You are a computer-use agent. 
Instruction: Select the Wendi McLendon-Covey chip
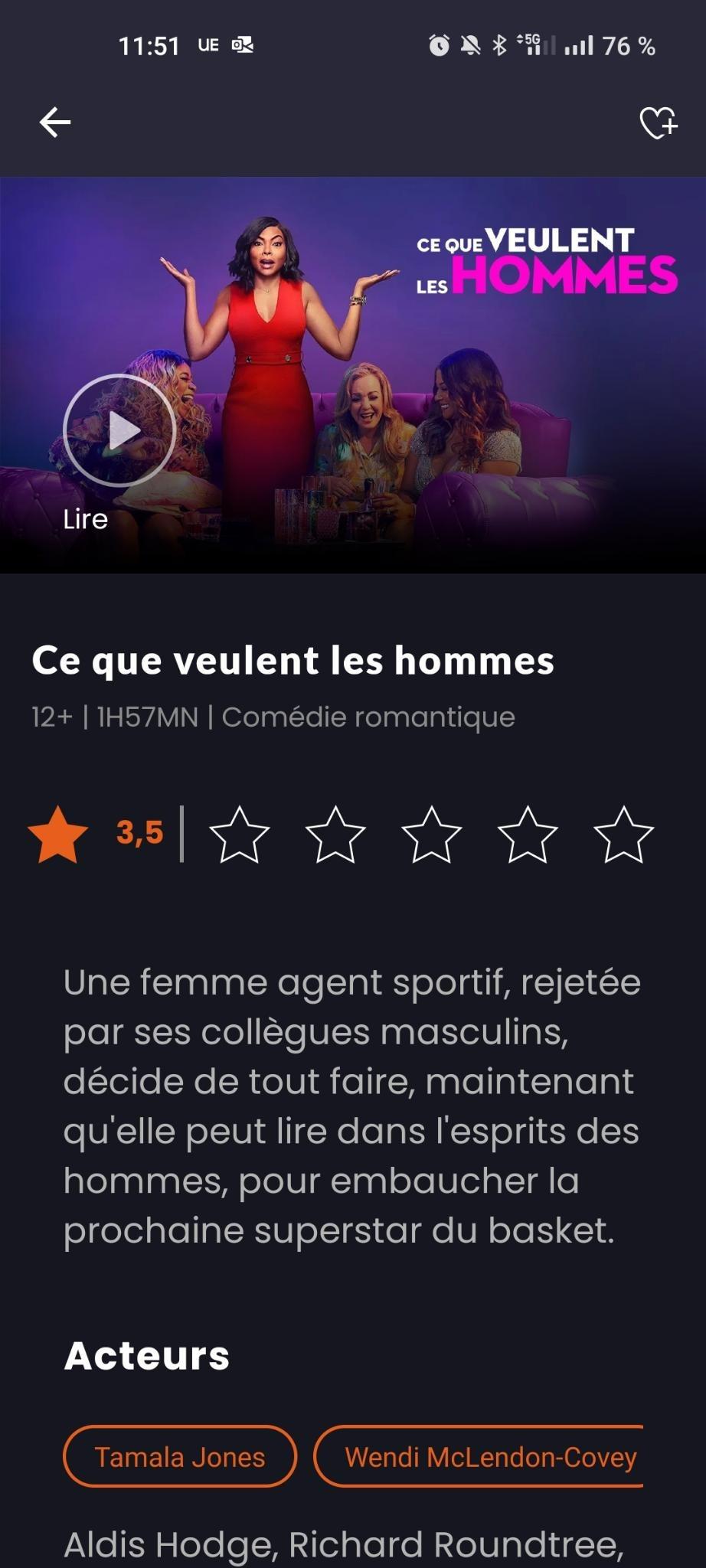tap(481, 1456)
